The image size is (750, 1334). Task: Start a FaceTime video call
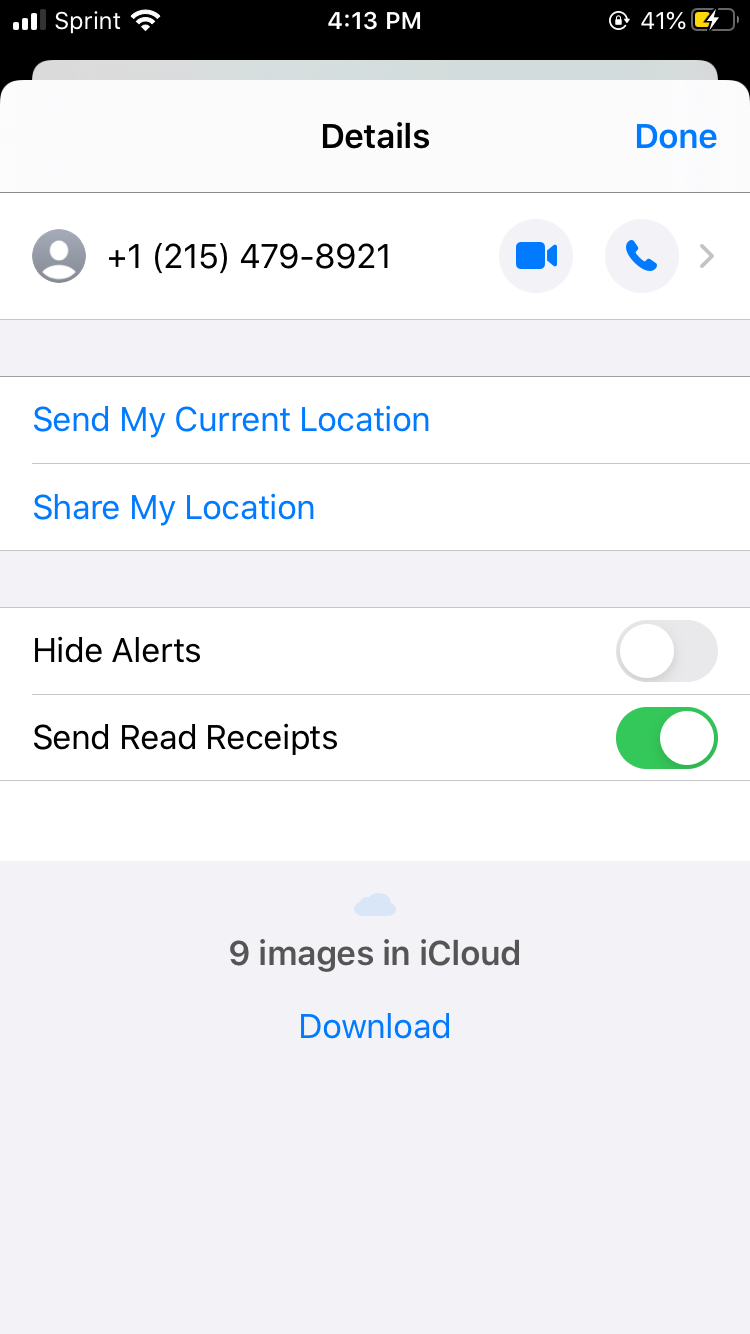[536, 257]
